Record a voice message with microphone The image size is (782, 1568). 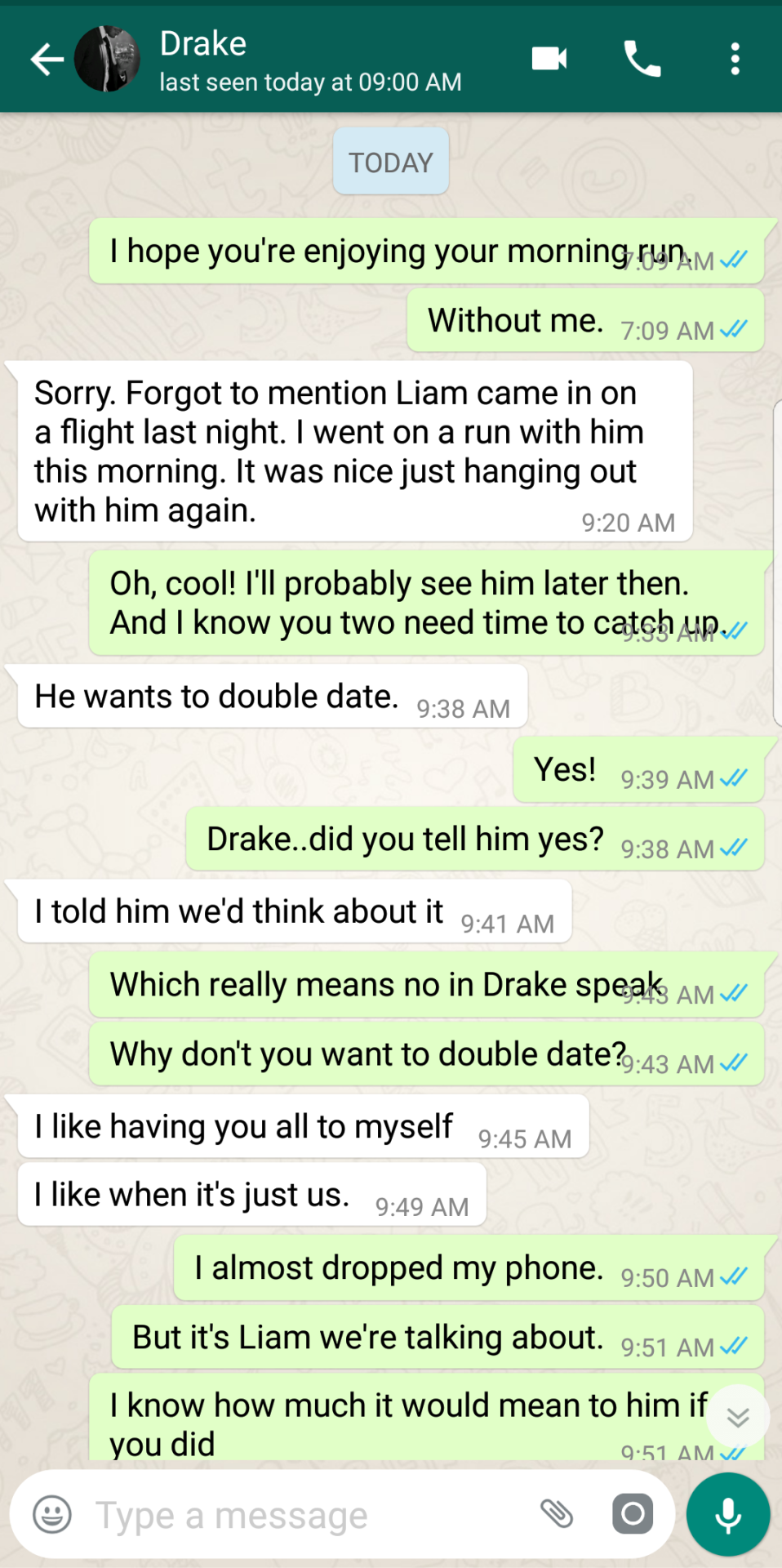click(728, 1514)
